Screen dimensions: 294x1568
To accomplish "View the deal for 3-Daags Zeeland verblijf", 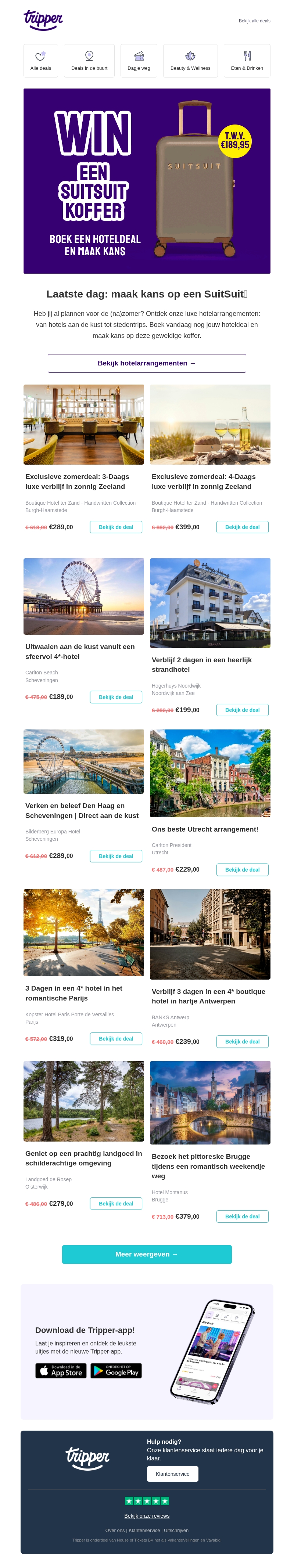I will (116, 527).
